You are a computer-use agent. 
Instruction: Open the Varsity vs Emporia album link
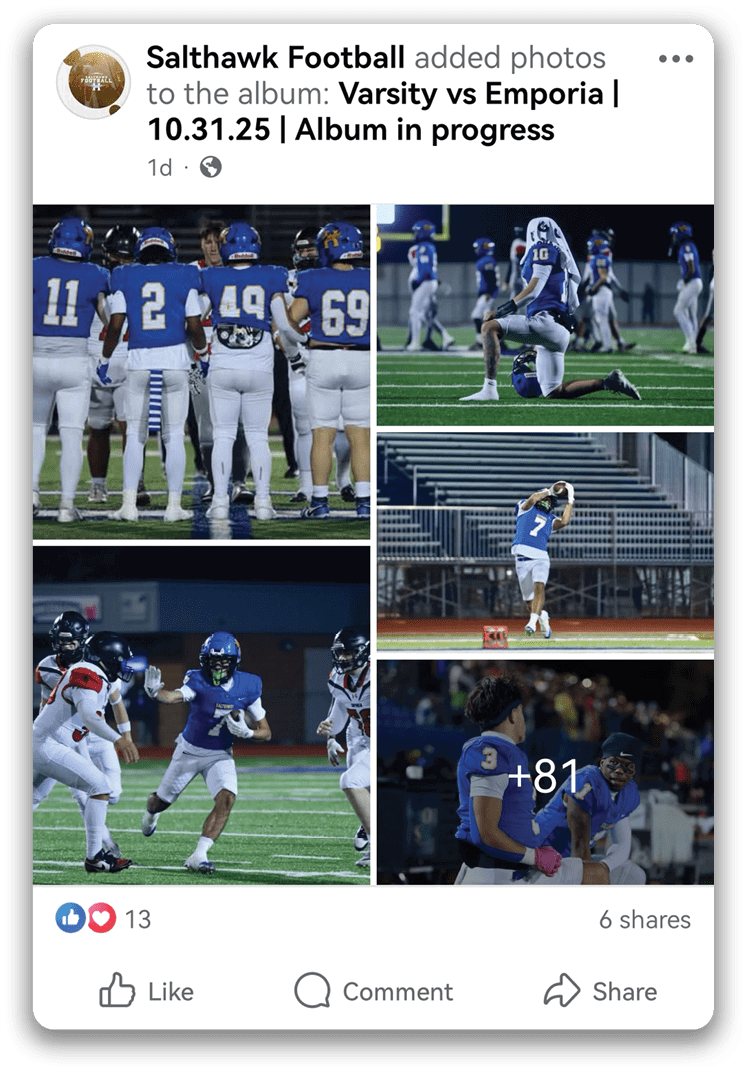(x=380, y=112)
